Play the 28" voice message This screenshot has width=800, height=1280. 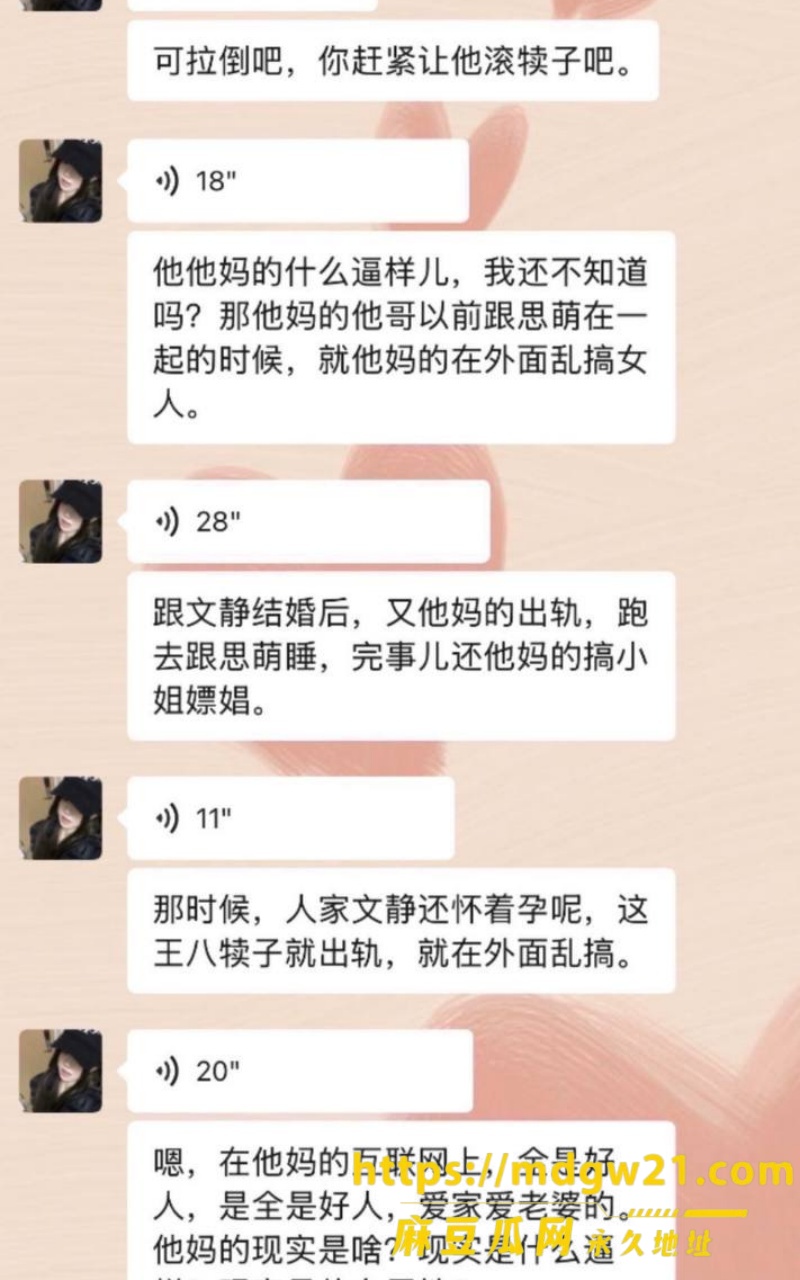coord(309,521)
